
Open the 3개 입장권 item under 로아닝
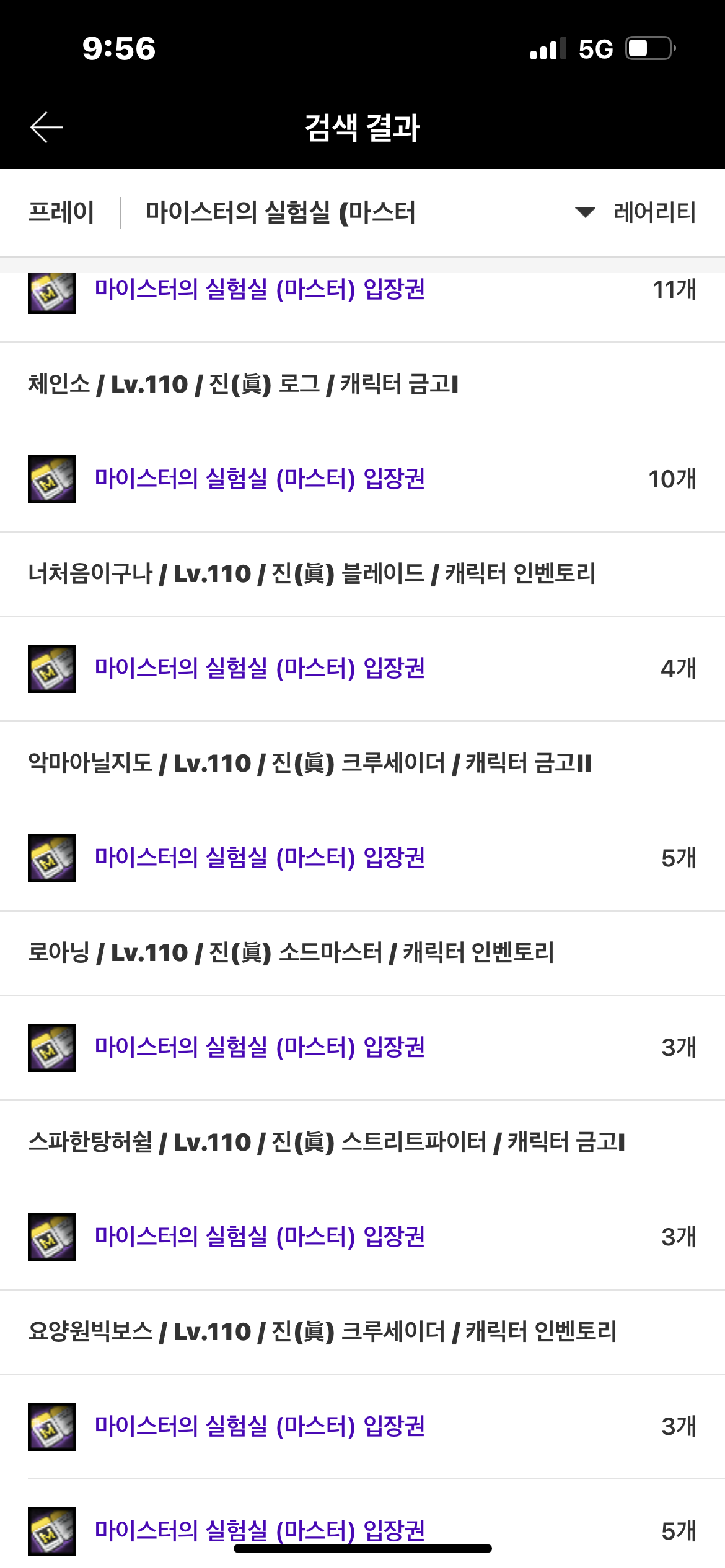pos(362,1047)
